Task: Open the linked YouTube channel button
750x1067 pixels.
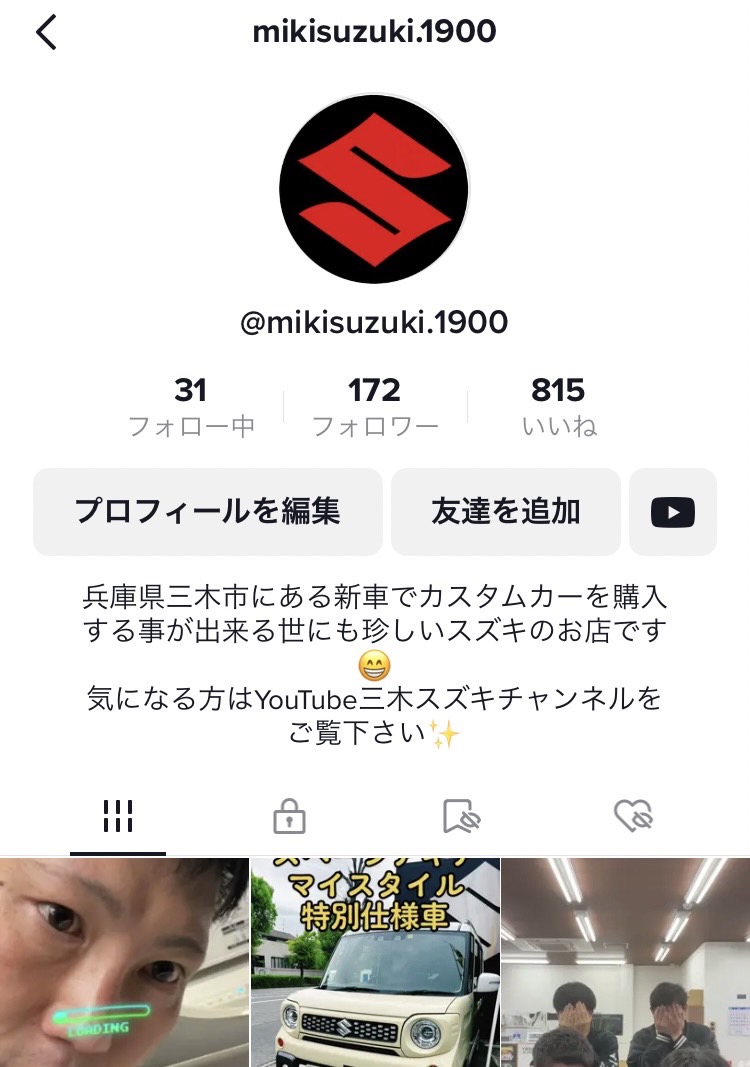Action: pos(672,512)
